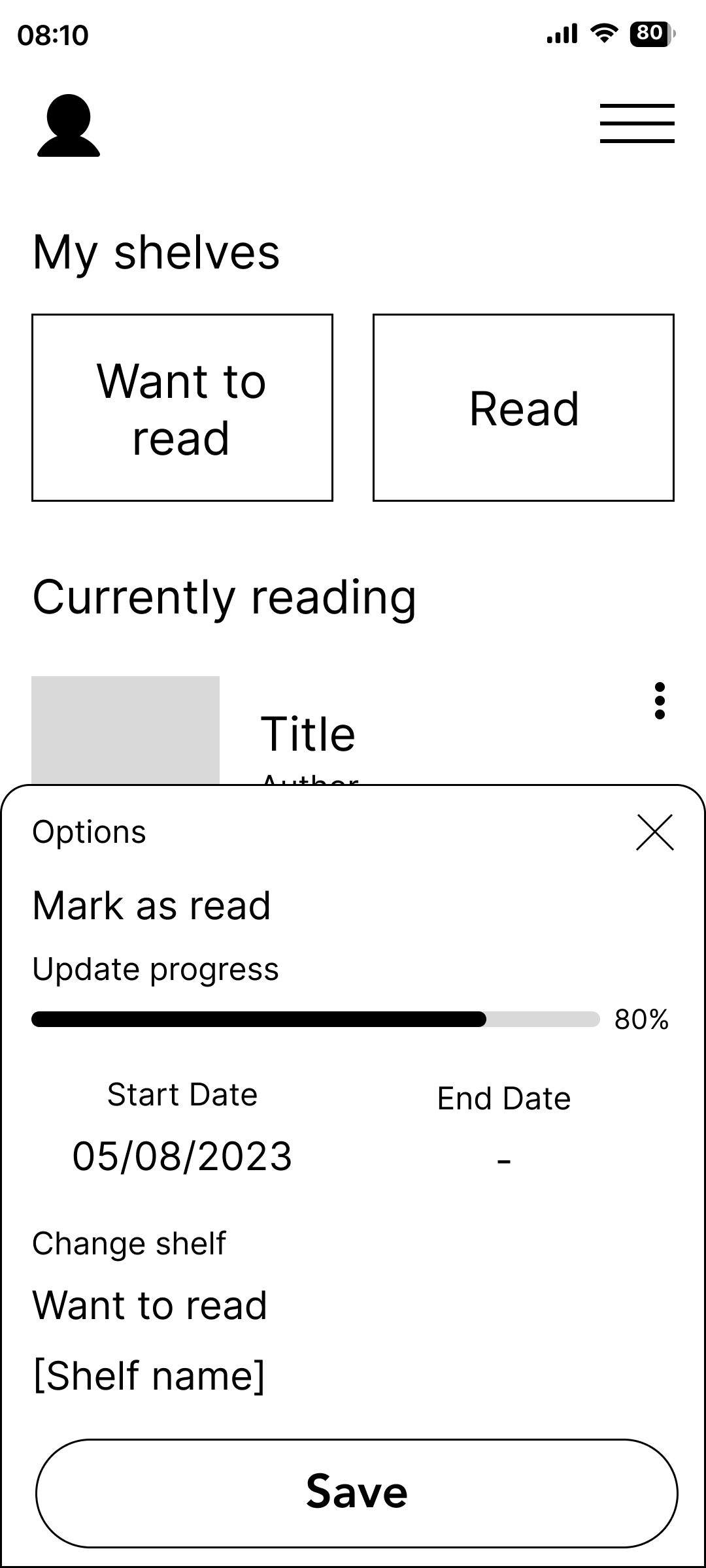Select Mark as read
706x1568 pixels.
click(x=152, y=906)
